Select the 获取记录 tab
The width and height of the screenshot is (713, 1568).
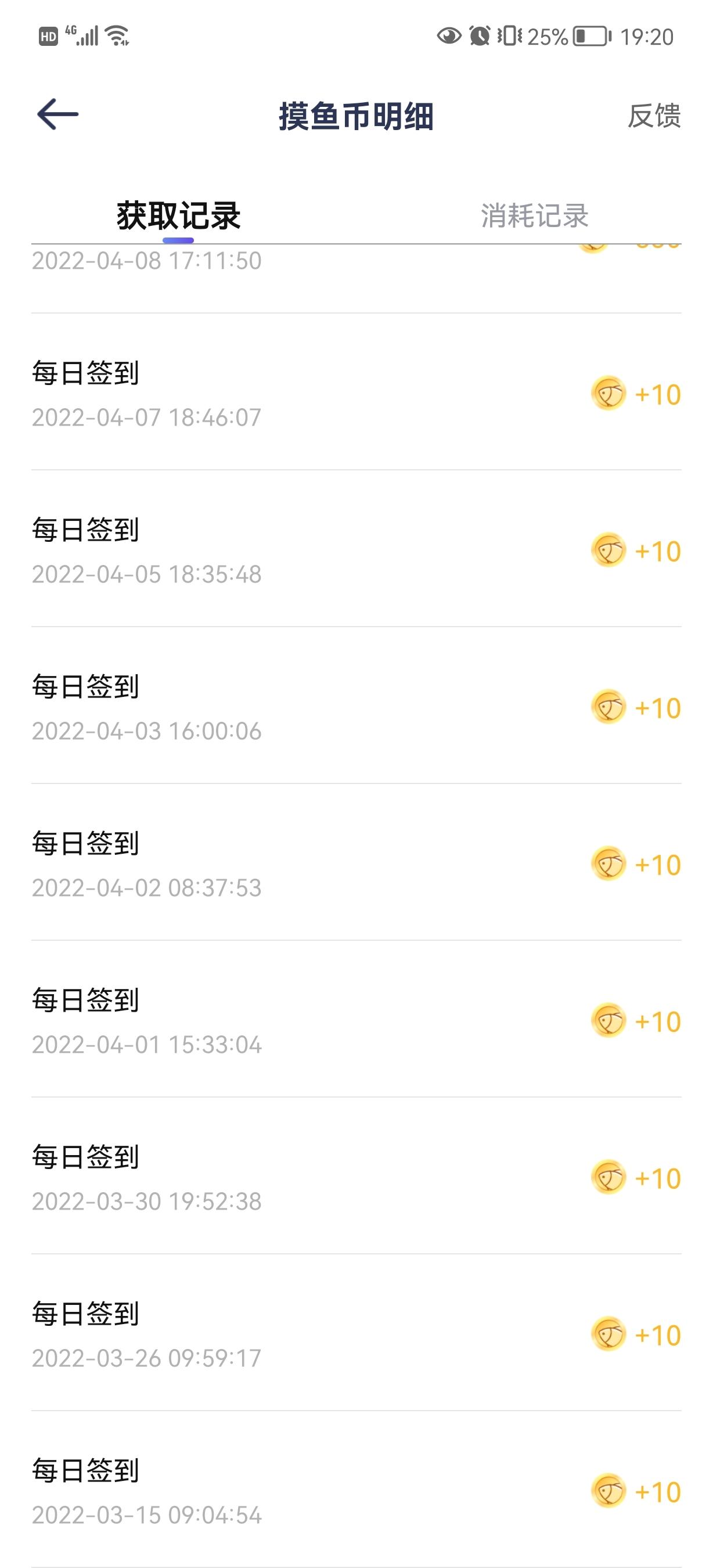[178, 215]
